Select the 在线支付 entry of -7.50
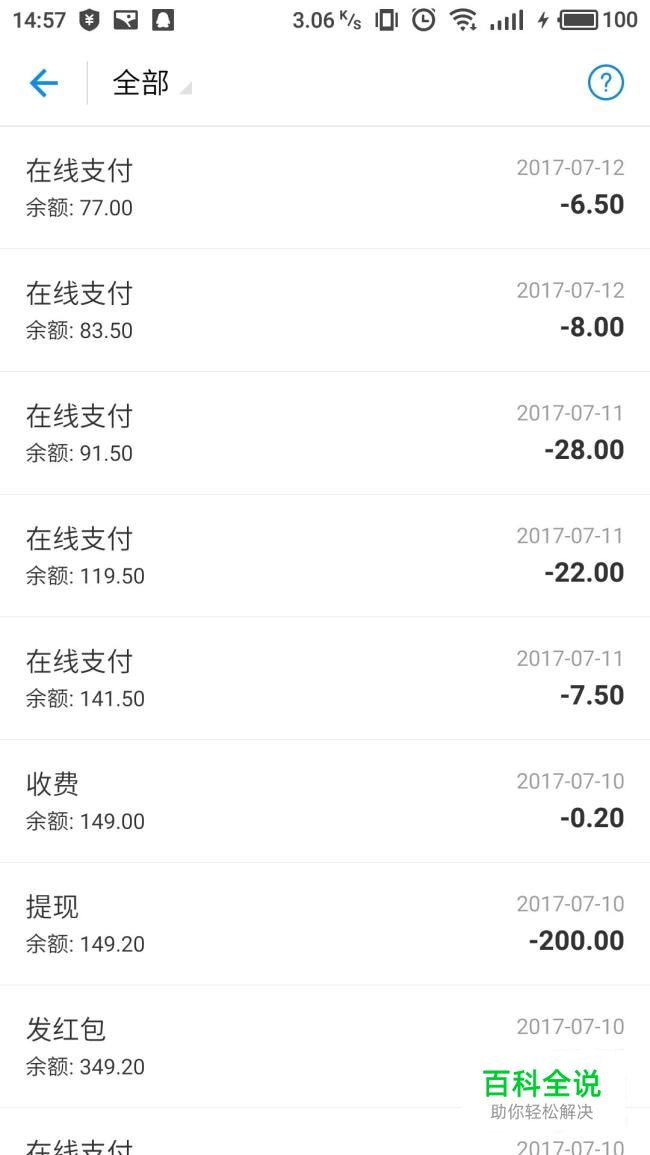Screen dimensions: 650x1155 [325, 678]
